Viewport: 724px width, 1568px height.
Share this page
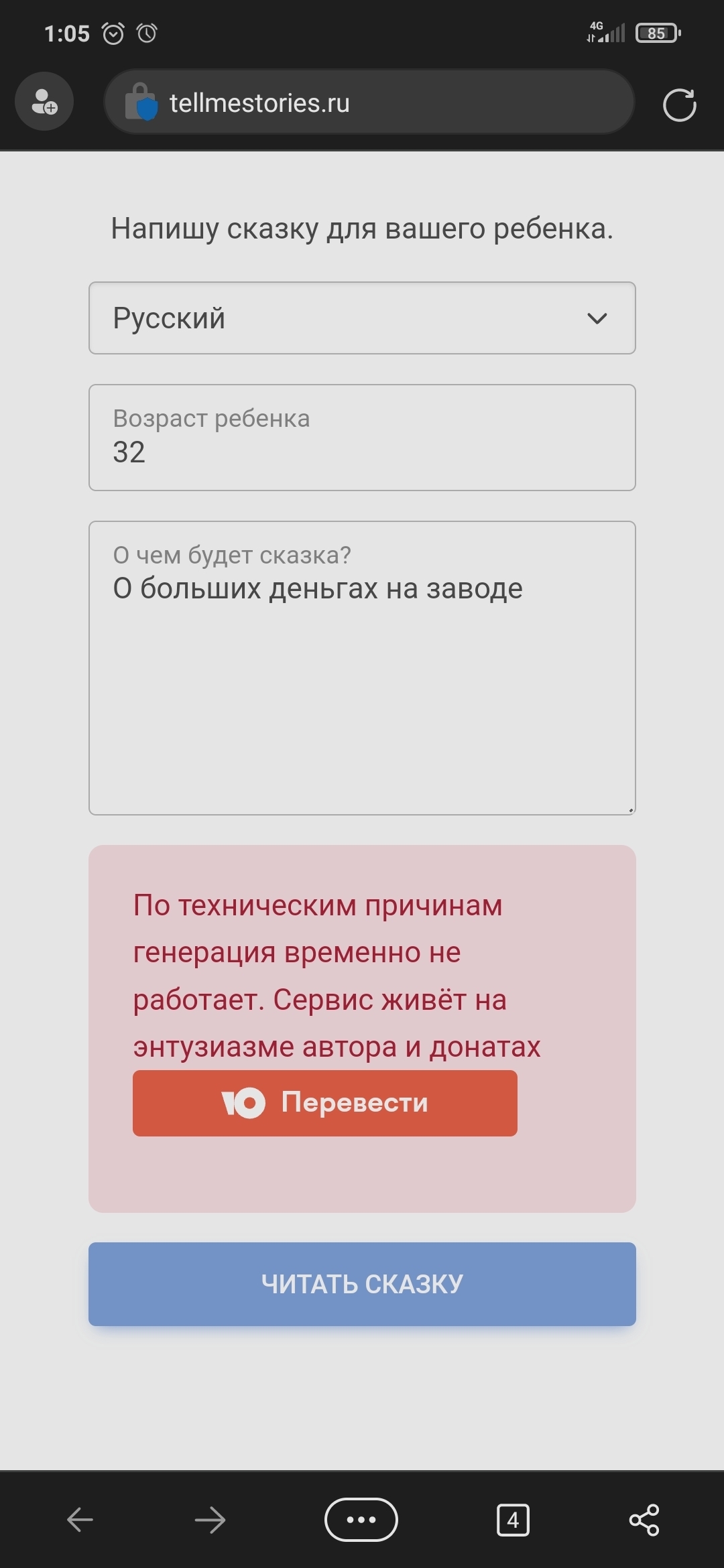tap(644, 1520)
